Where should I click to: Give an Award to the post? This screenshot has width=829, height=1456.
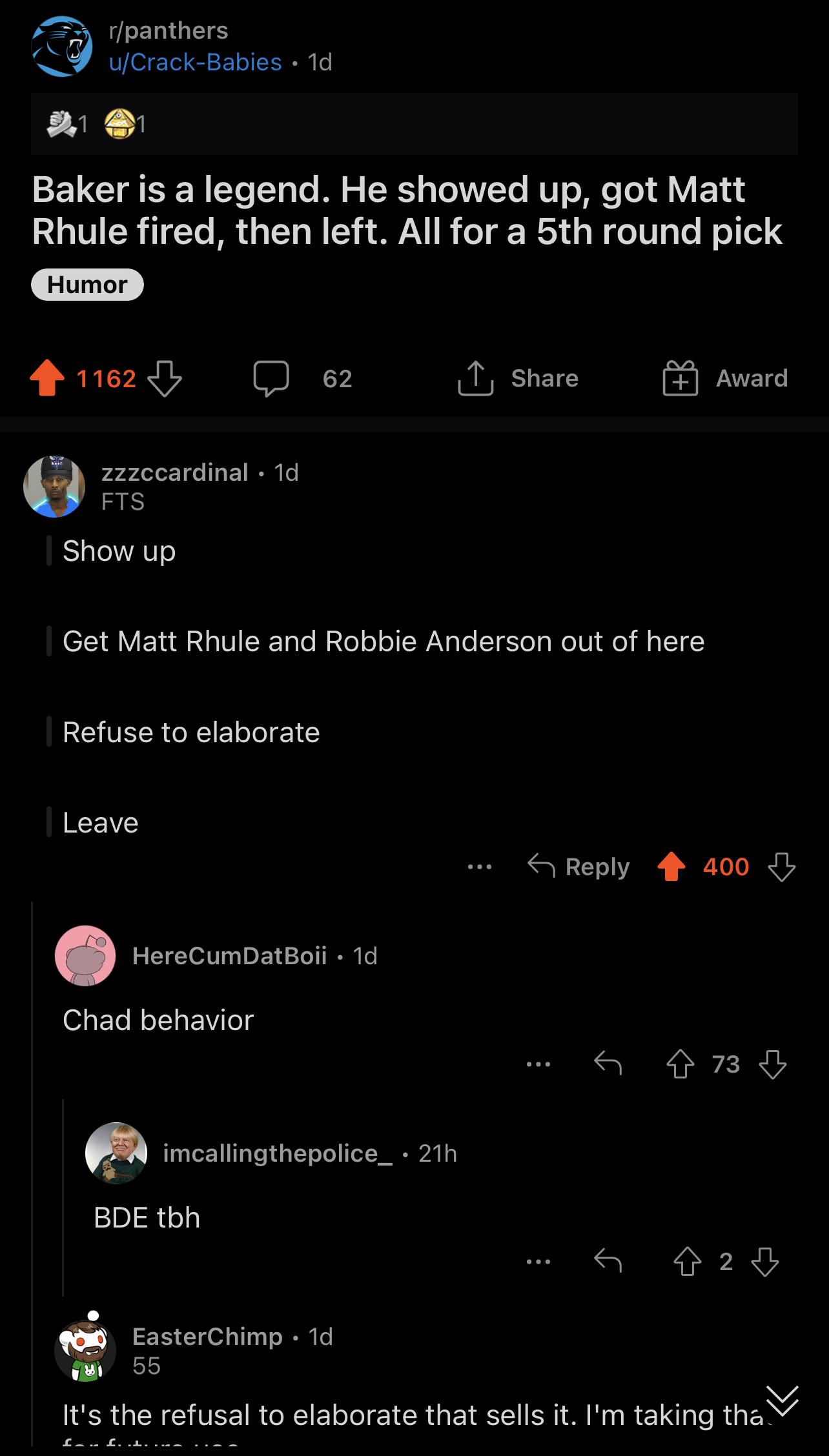point(725,378)
